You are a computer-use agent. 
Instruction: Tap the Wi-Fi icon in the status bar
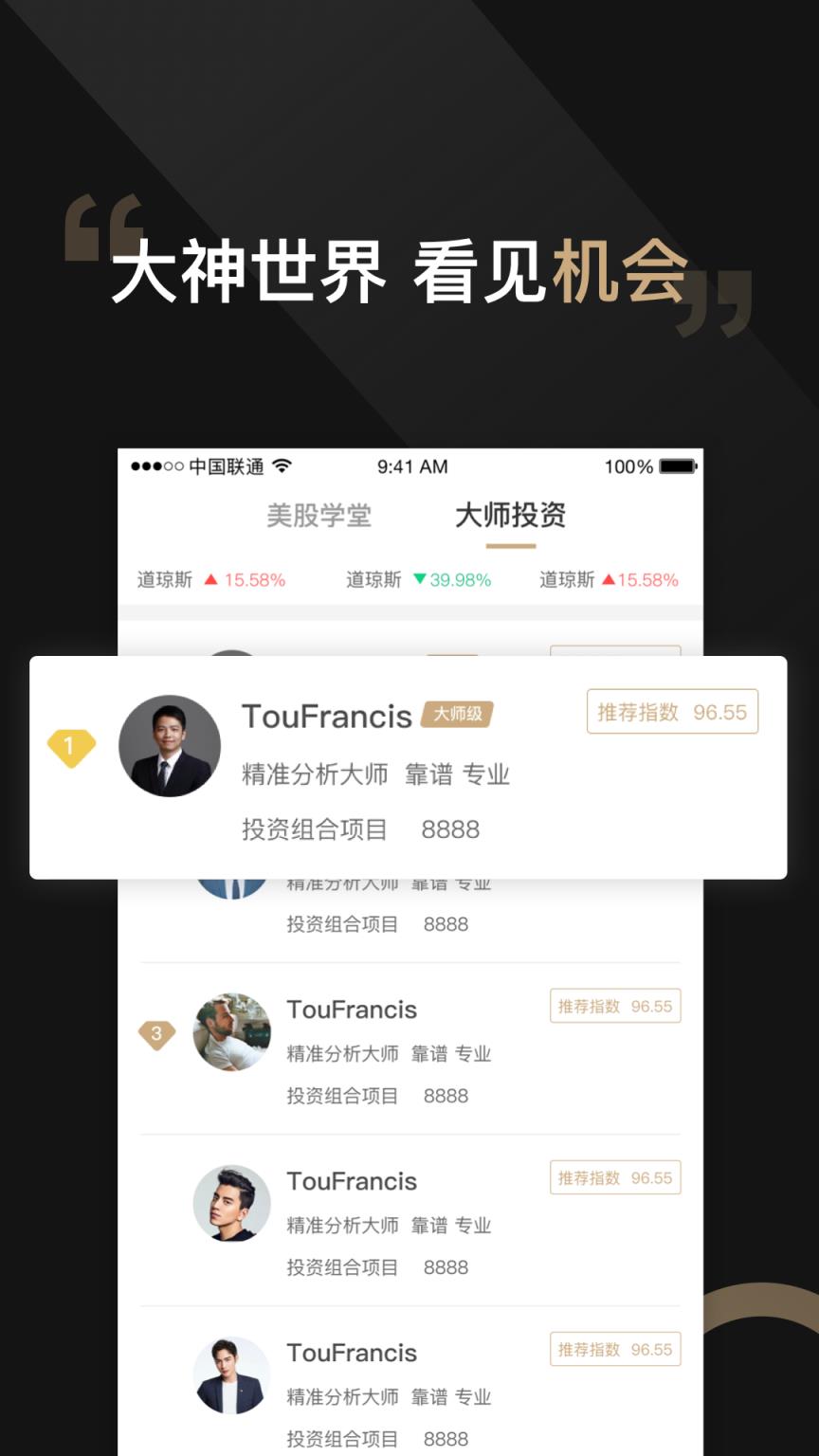[x=282, y=465]
